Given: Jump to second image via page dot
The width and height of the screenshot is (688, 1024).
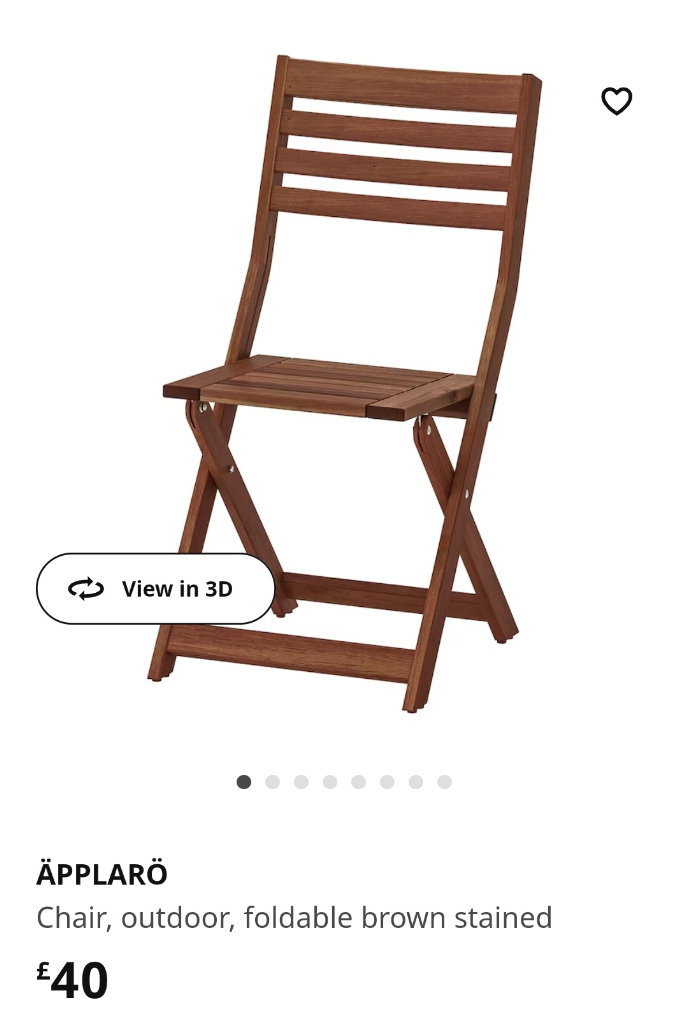Looking at the screenshot, I should pyautogui.click(x=272, y=782).
